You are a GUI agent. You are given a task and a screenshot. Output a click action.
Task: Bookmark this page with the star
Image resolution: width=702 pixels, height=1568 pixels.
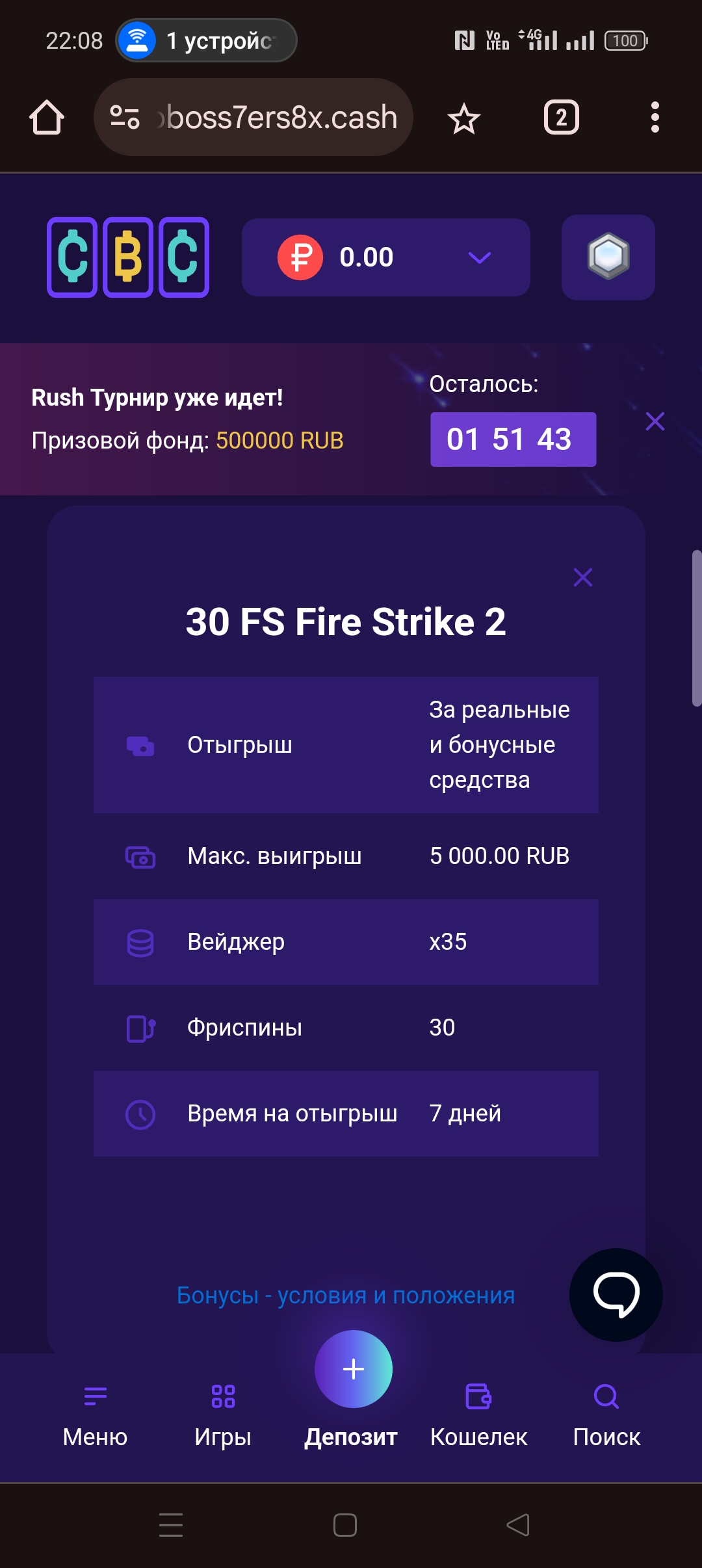pyautogui.click(x=463, y=119)
